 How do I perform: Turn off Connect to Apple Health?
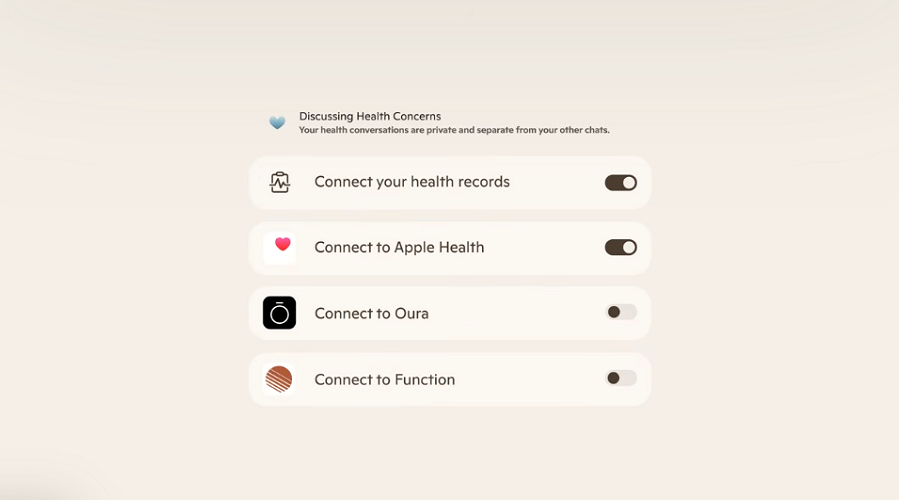coord(620,247)
